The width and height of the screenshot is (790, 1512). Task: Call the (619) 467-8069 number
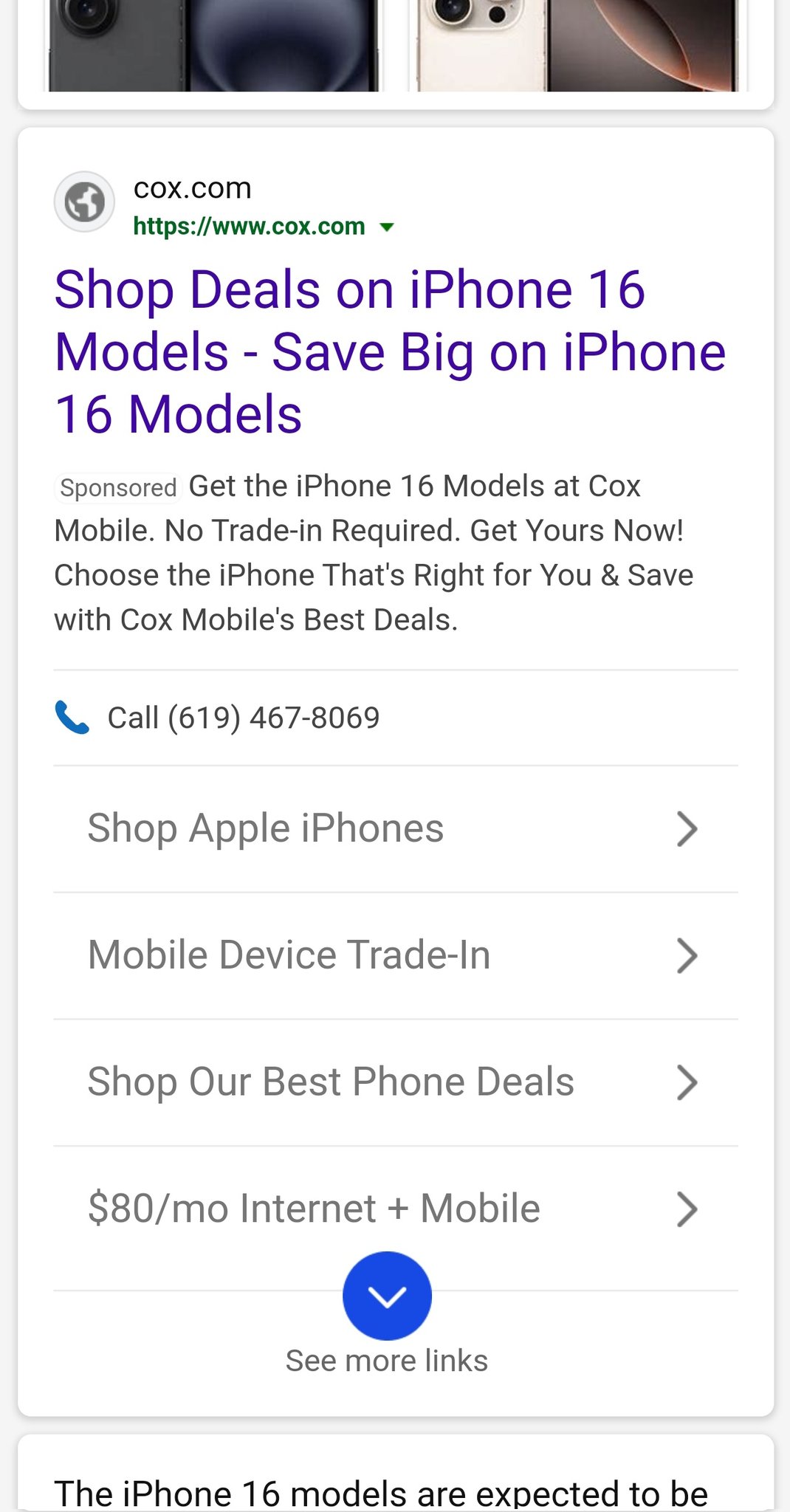pyautogui.click(x=244, y=717)
